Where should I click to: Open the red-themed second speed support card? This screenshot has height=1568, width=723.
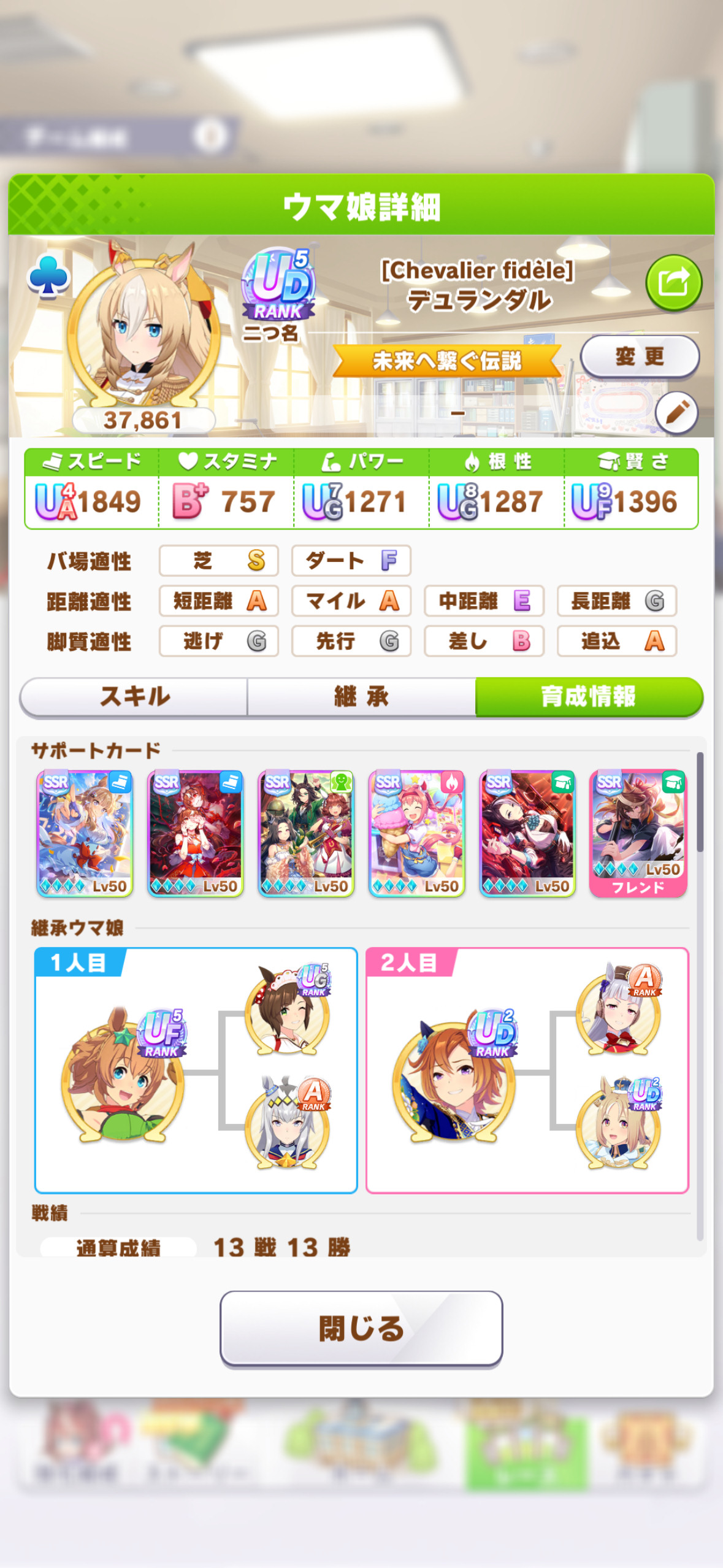[x=196, y=834]
